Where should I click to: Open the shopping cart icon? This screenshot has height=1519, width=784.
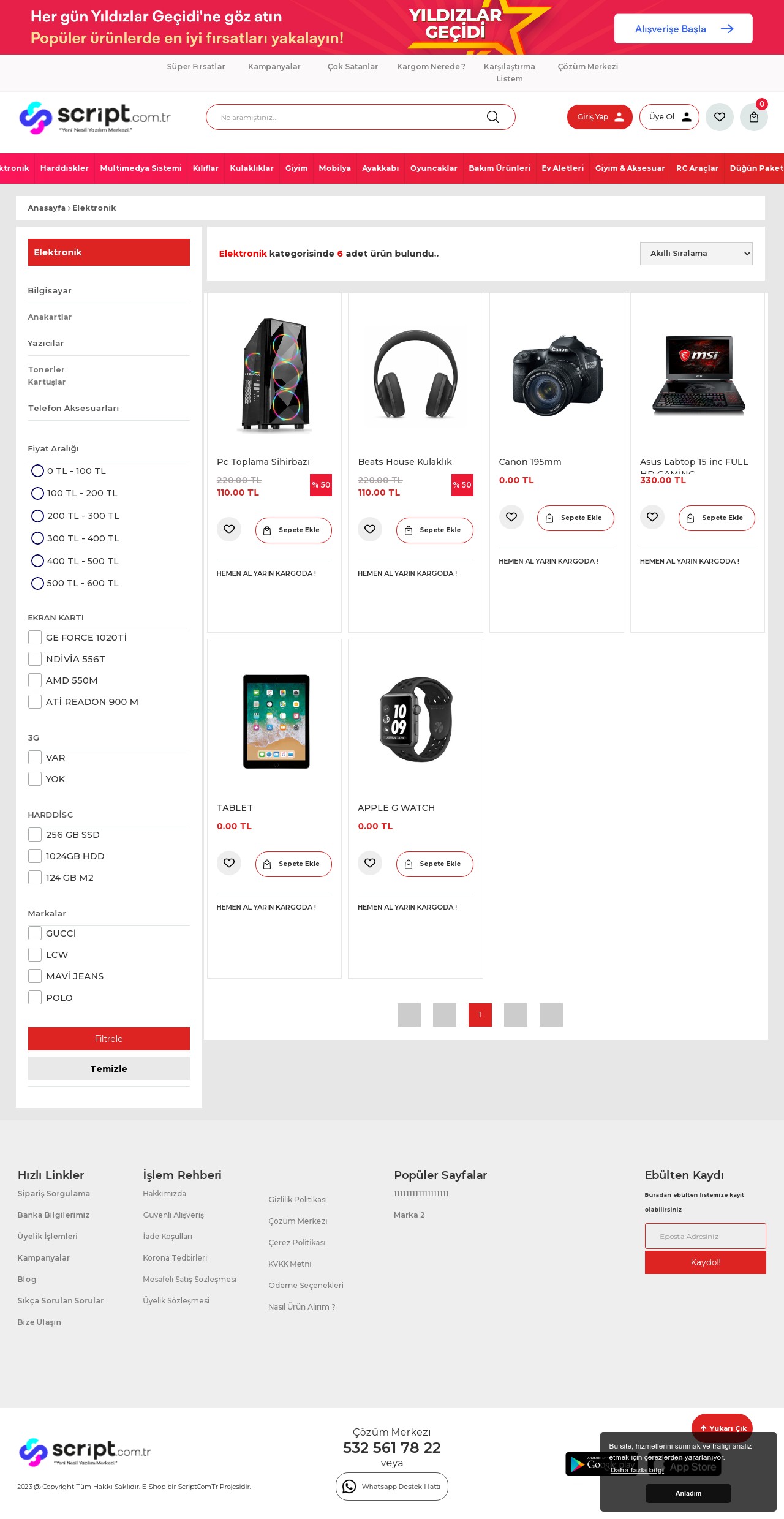(753, 117)
